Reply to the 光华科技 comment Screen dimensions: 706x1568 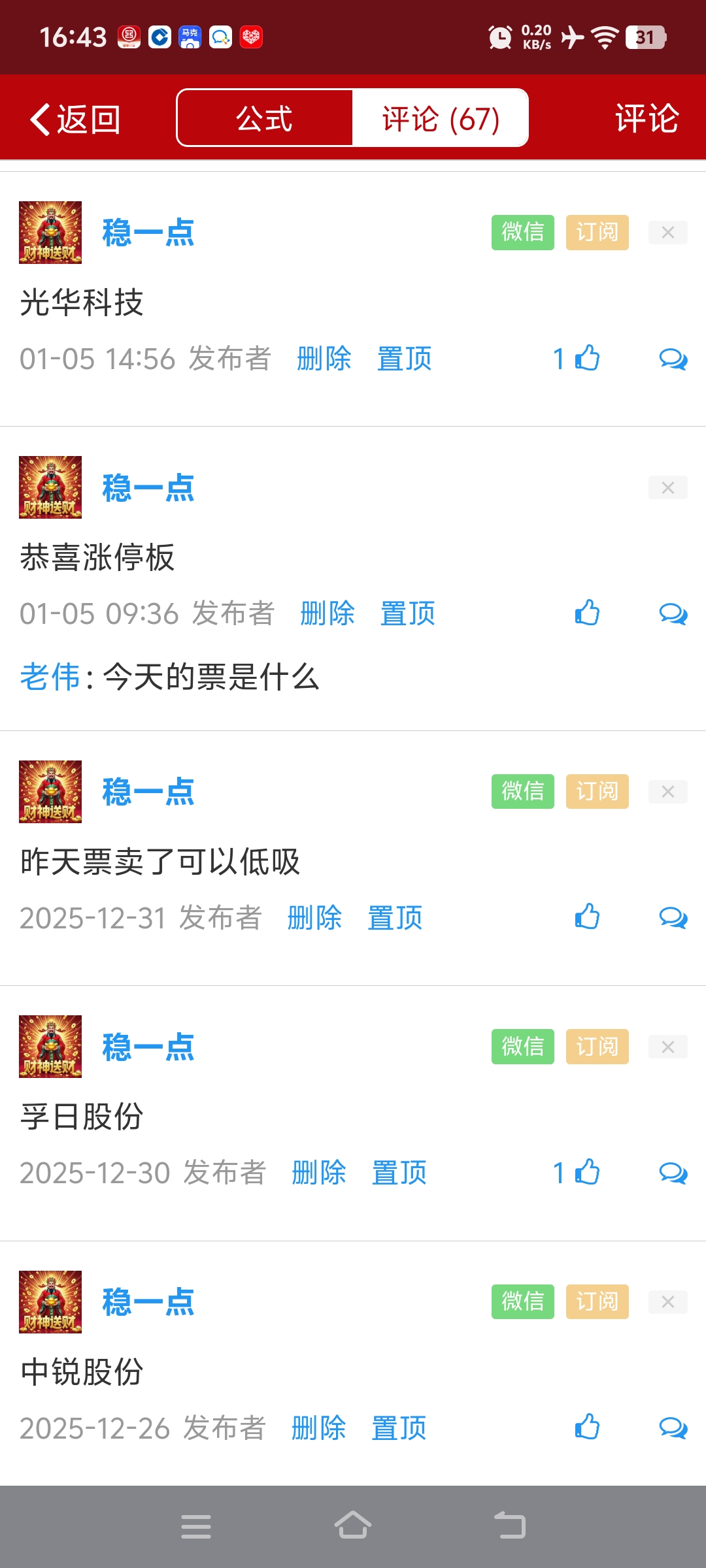pyautogui.click(x=673, y=359)
